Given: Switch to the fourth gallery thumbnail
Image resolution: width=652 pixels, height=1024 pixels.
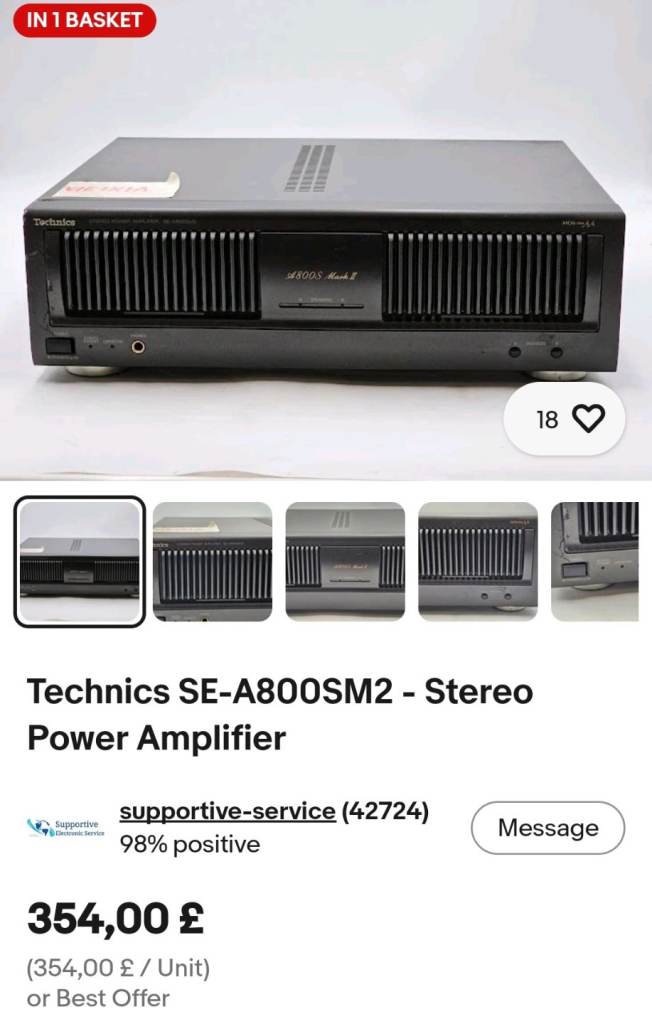Looking at the screenshot, I should pos(477,561).
